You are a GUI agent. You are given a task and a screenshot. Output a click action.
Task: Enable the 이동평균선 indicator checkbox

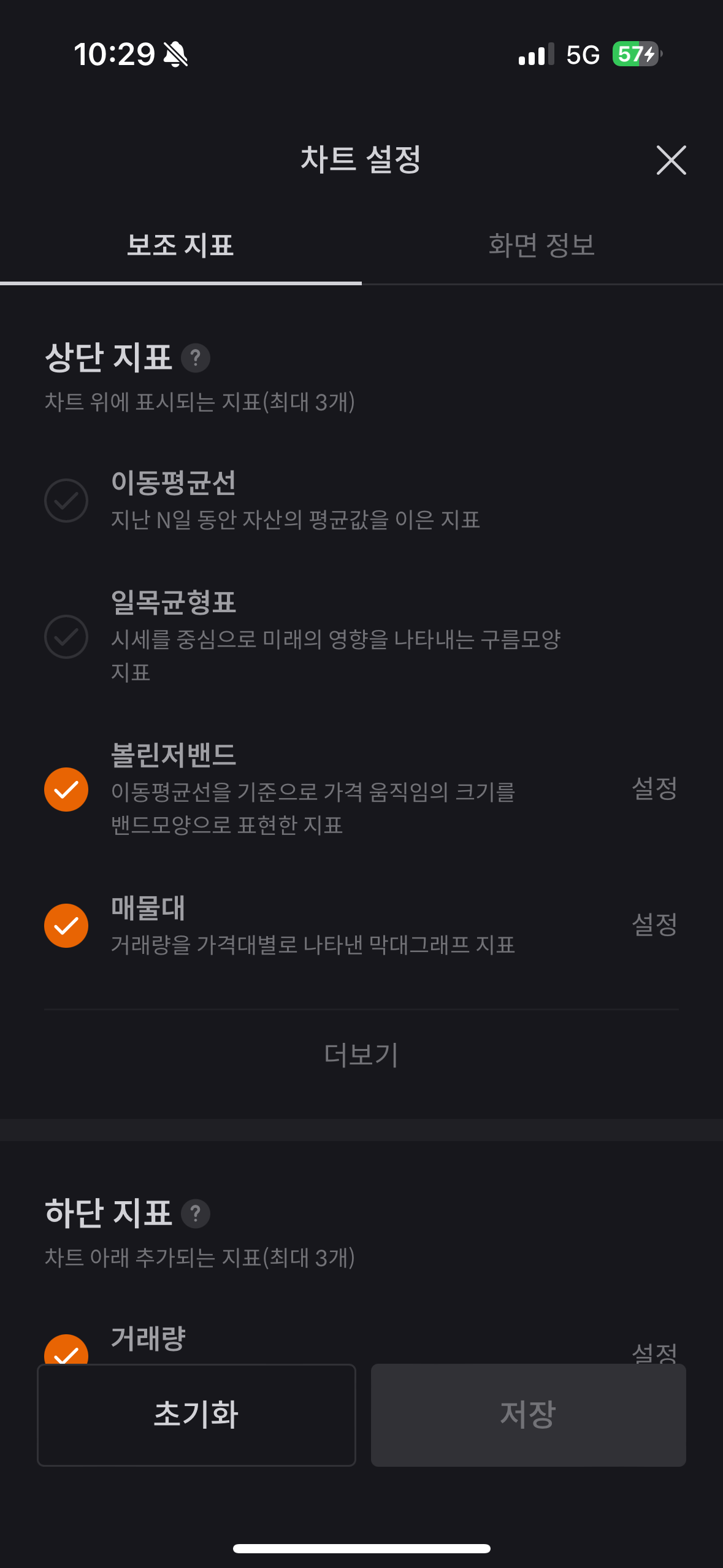66,501
